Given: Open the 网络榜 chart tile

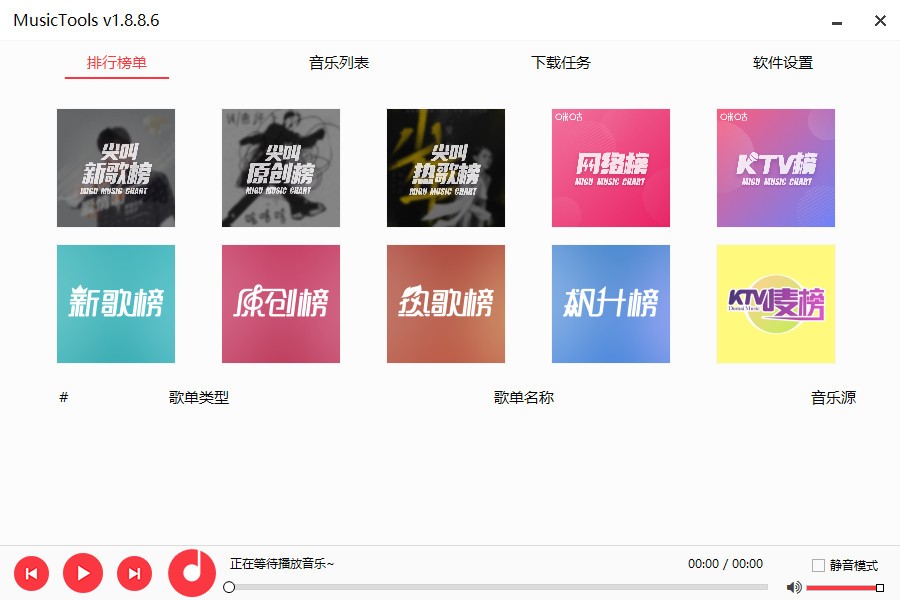Looking at the screenshot, I should pyautogui.click(x=611, y=168).
